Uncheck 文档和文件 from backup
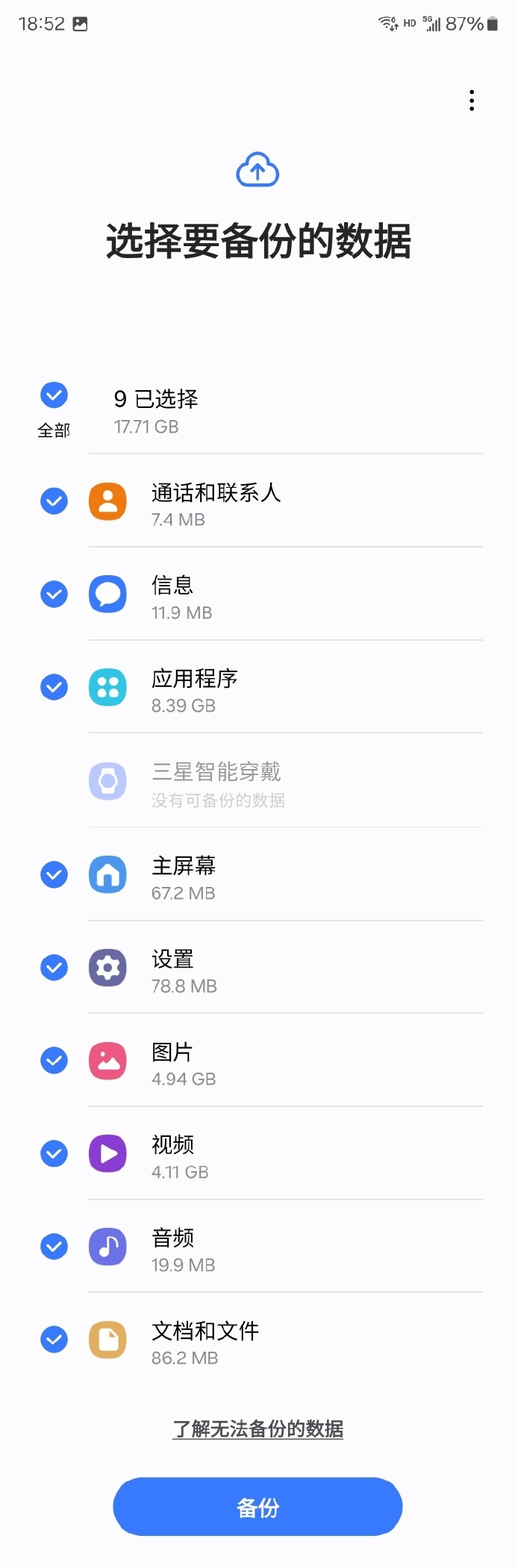 point(54,1340)
